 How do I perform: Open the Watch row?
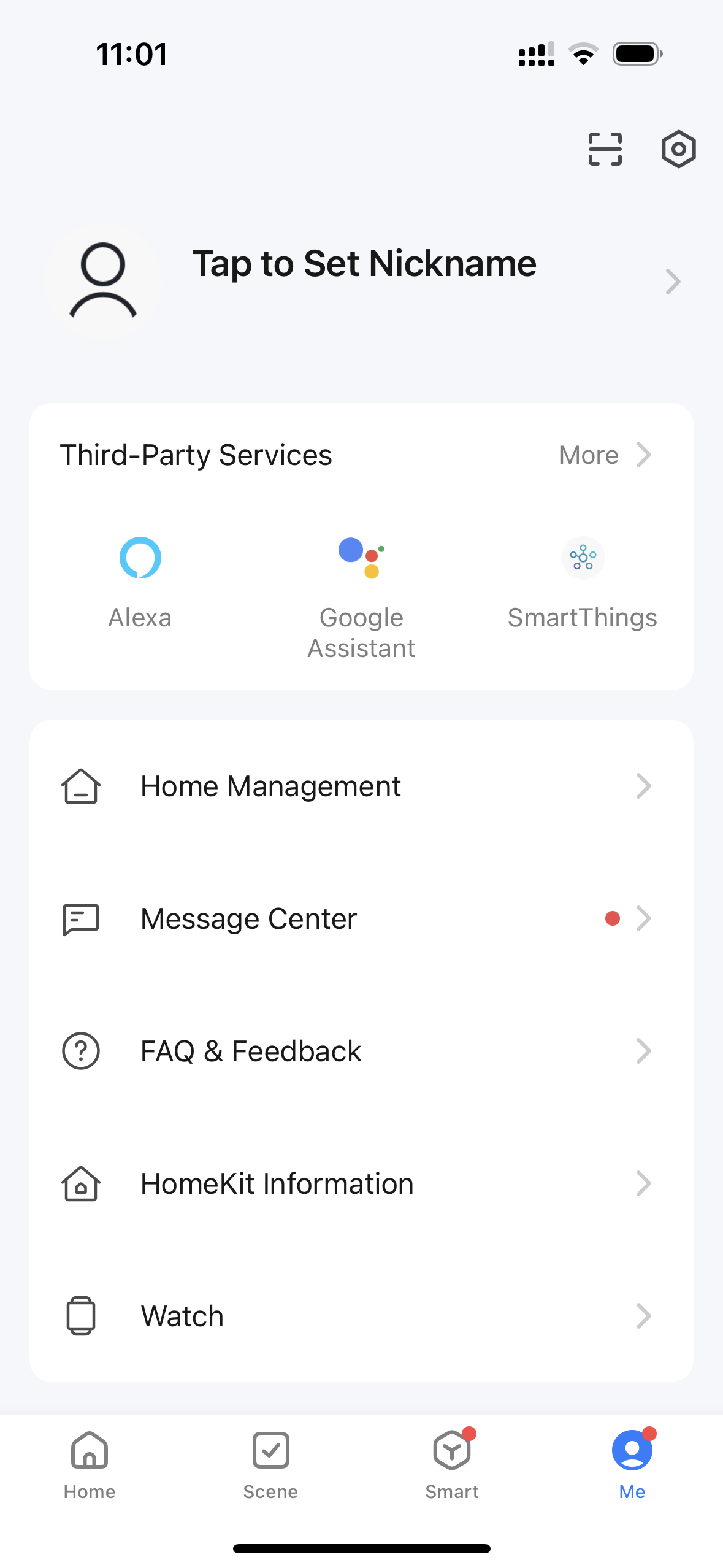point(361,1316)
